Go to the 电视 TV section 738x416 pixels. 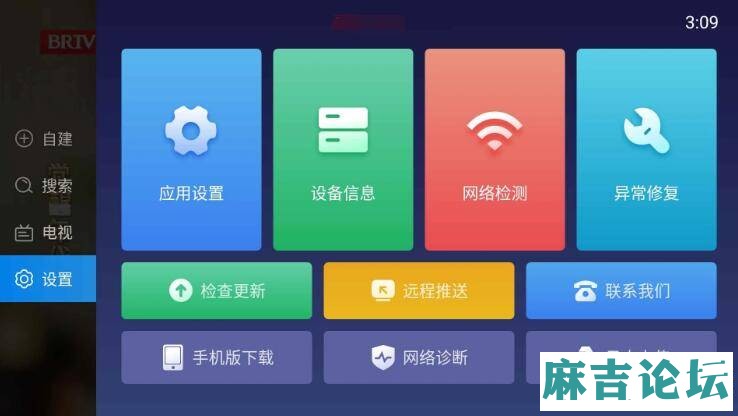[x=46, y=233]
